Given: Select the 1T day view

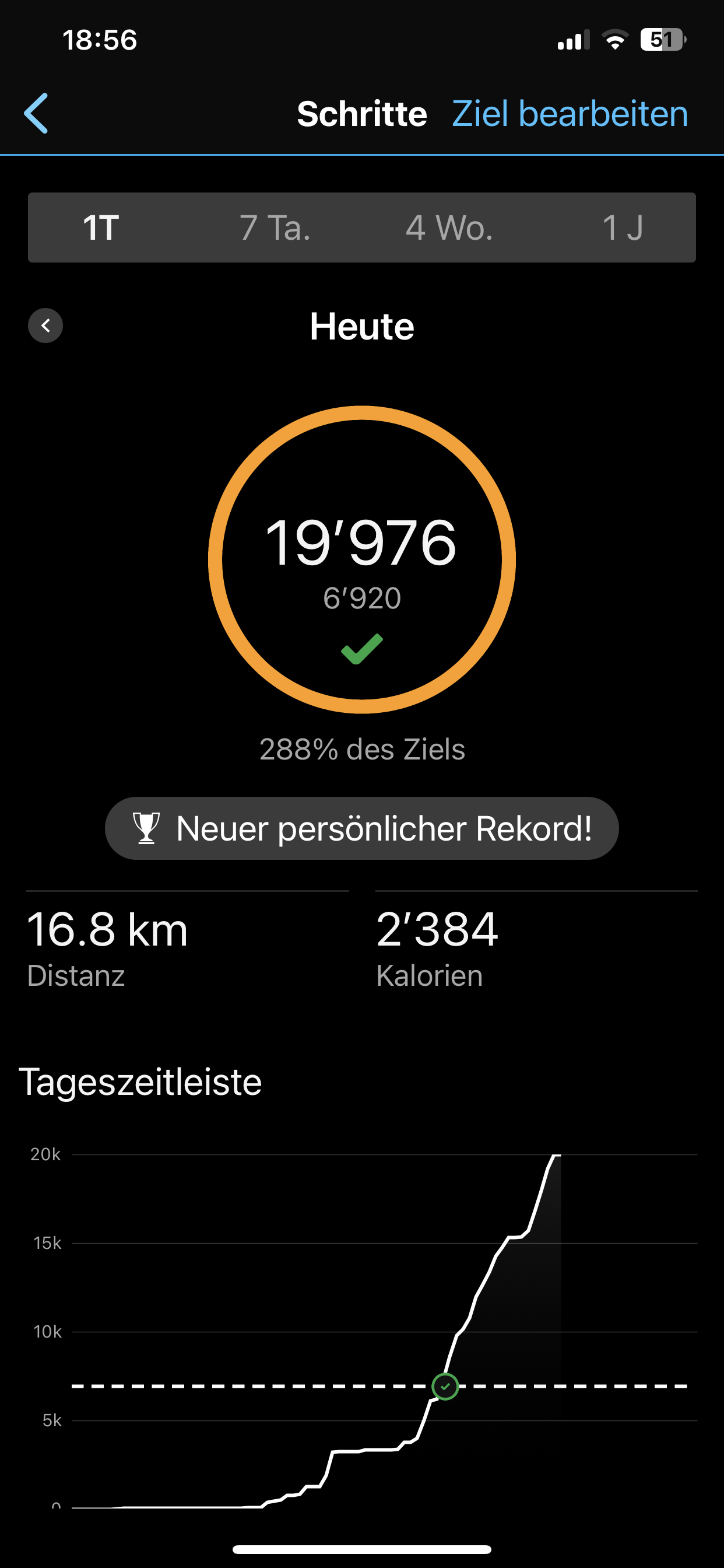Looking at the screenshot, I should (101, 228).
